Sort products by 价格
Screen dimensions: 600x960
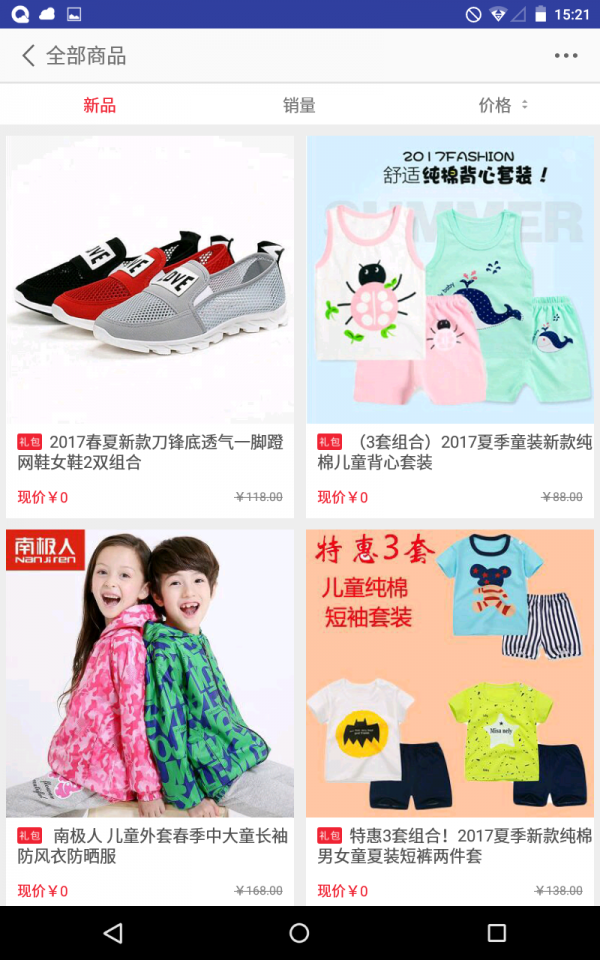(502, 105)
